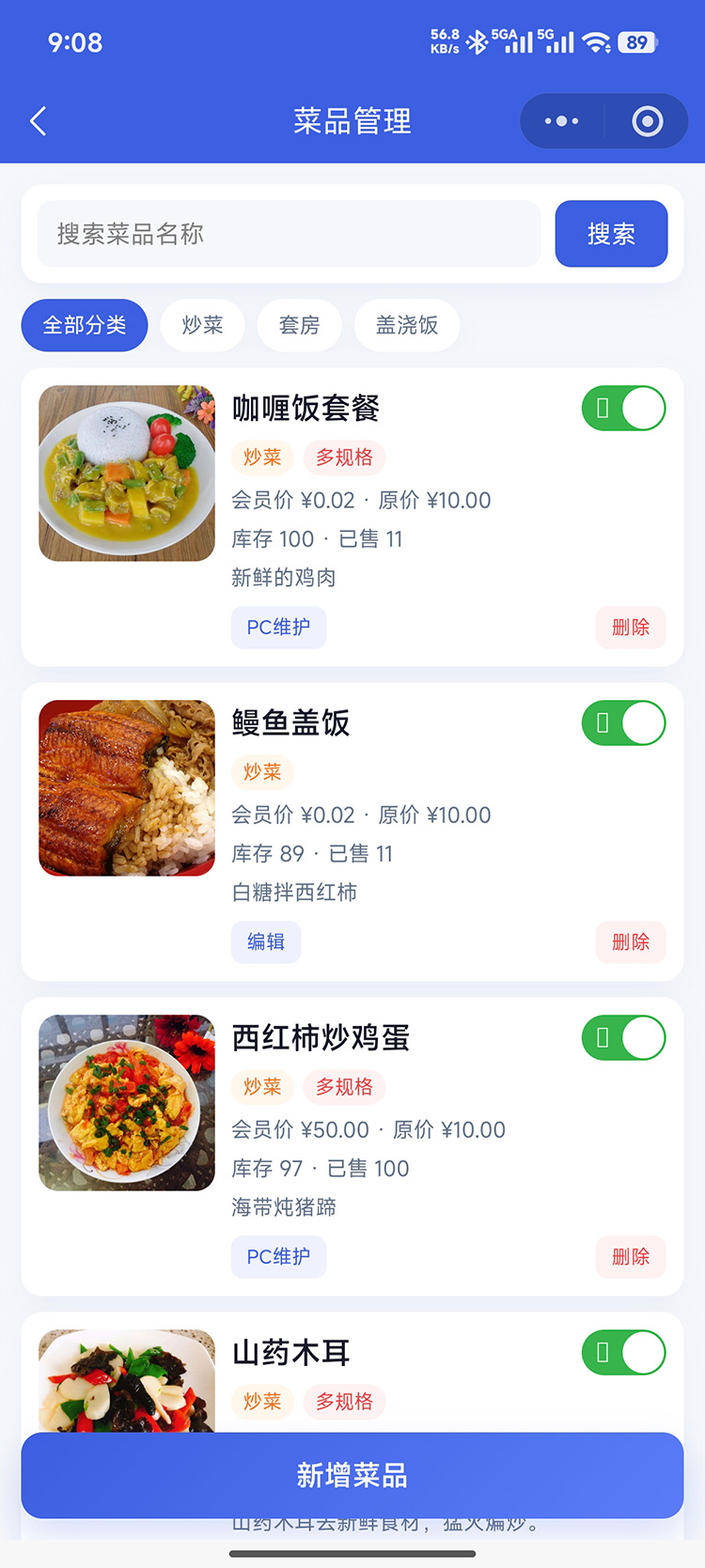The width and height of the screenshot is (705, 1568).
Task: Tap PC维护 under 咖喱饭套餐
Action: point(278,628)
